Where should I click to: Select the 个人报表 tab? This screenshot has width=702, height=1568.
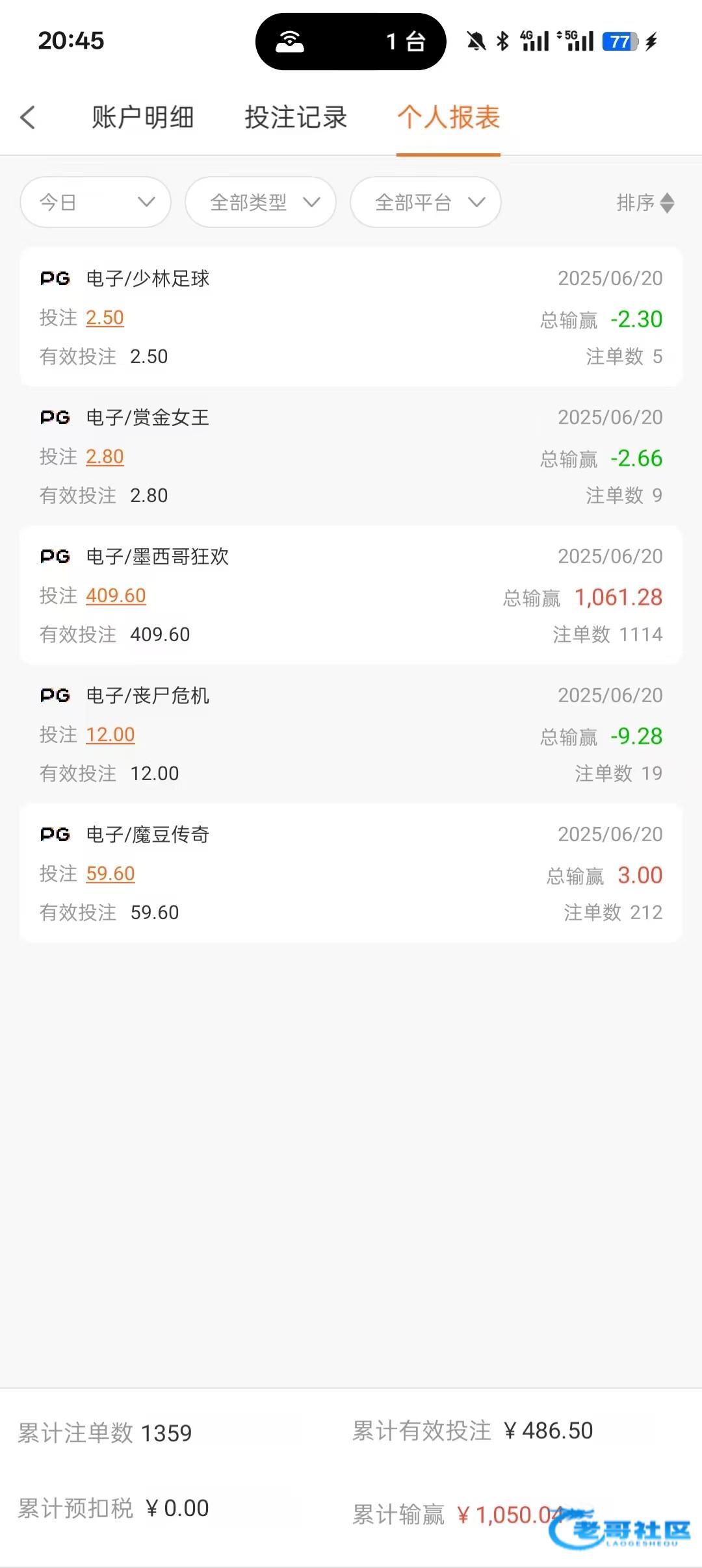click(x=448, y=118)
